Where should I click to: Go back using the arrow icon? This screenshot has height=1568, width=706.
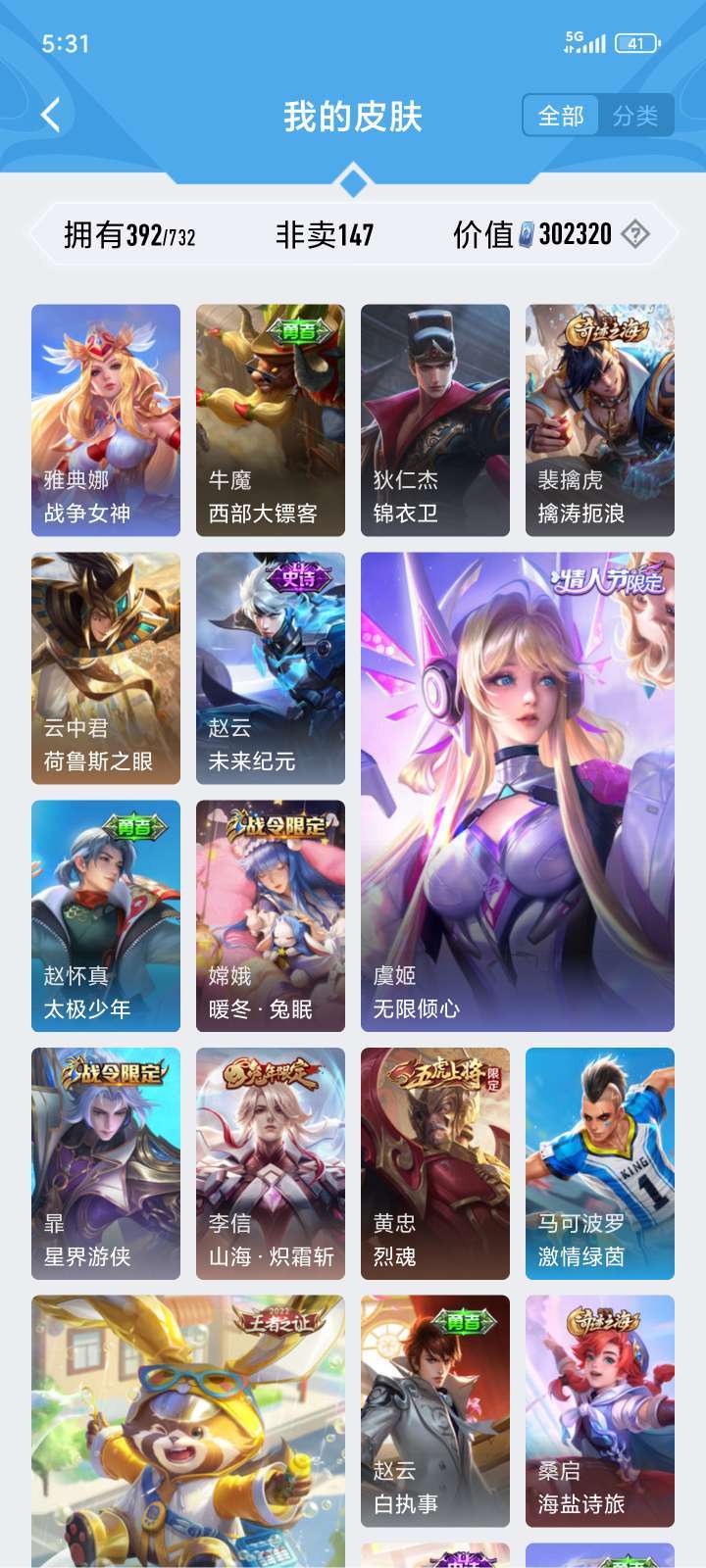click(x=51, y=116)
